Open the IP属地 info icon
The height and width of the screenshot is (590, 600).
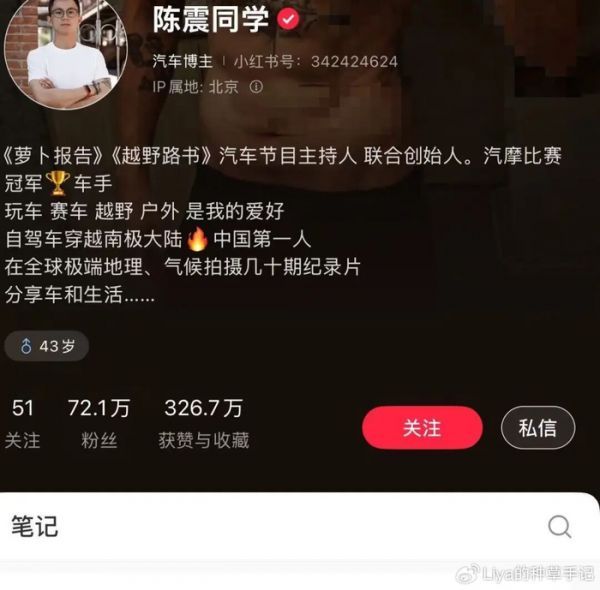256,87
